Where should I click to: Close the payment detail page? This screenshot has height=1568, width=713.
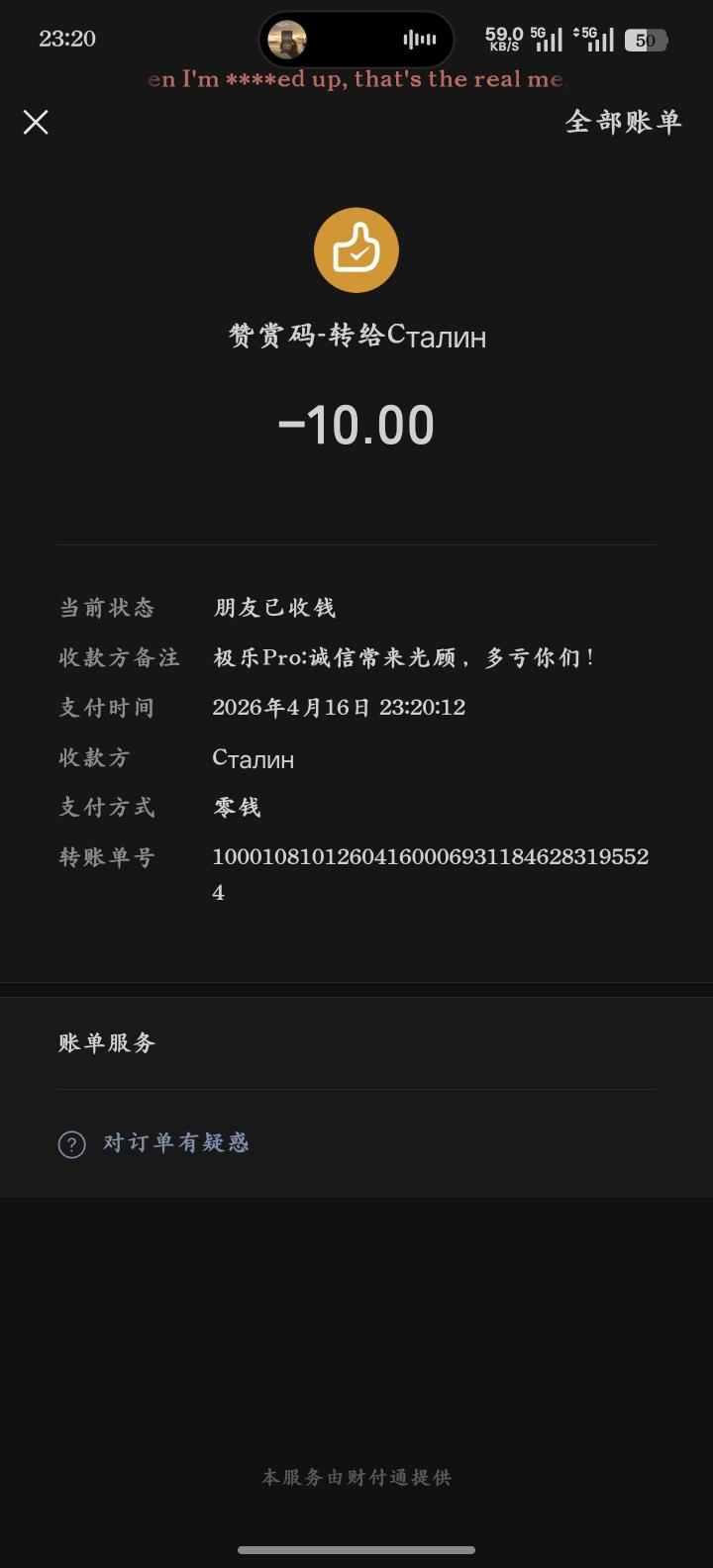click(x=36, y=122)
